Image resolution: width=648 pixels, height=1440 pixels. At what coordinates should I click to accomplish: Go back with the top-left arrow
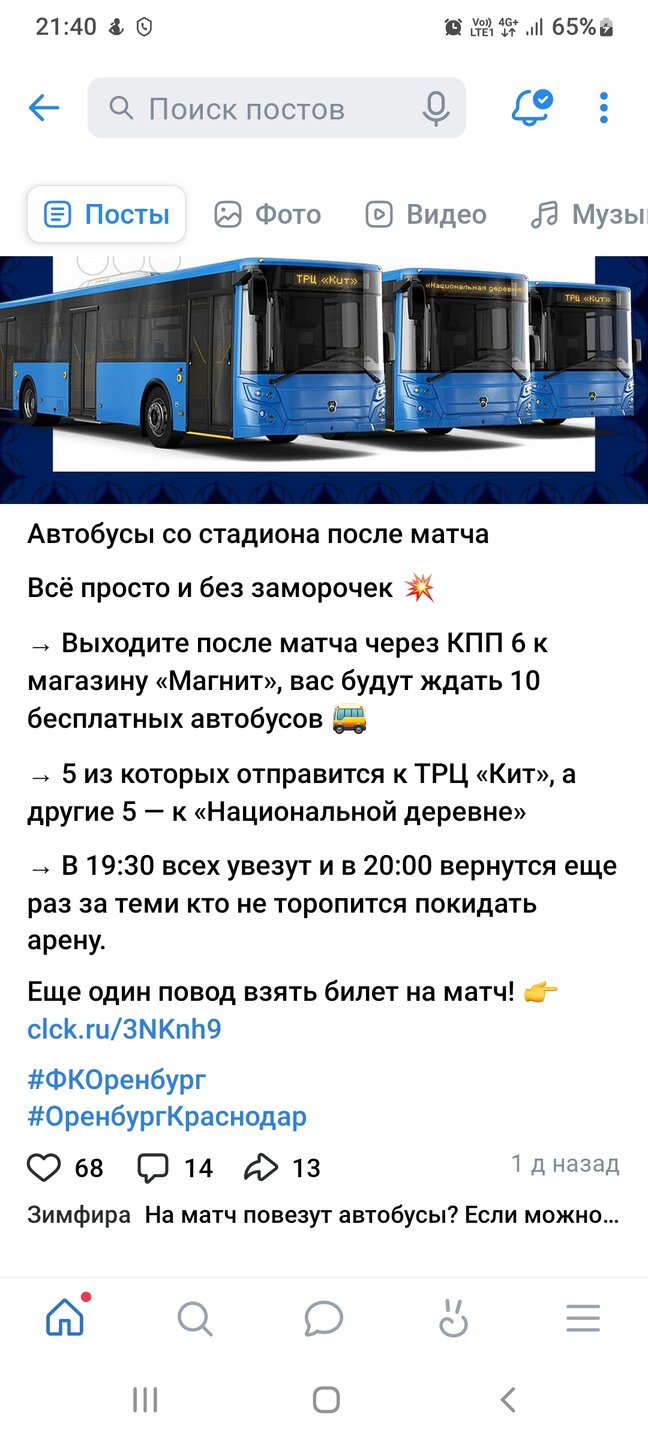(44, 108)
